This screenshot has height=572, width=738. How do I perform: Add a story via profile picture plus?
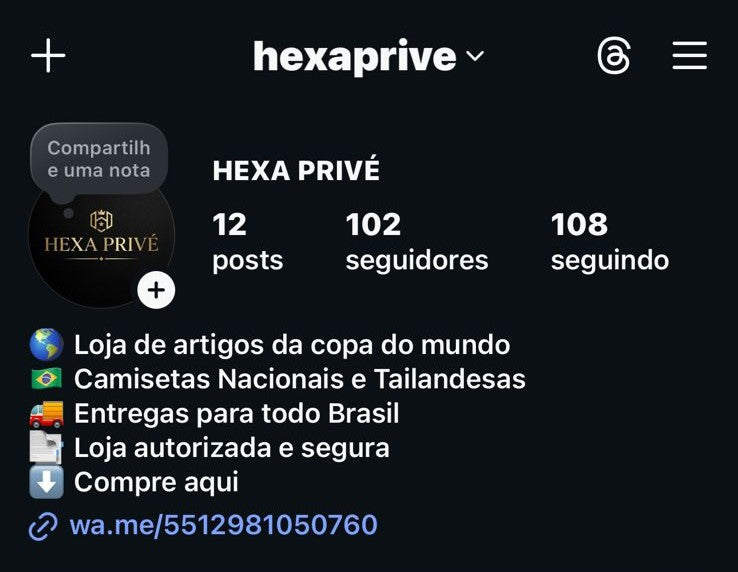156,291
